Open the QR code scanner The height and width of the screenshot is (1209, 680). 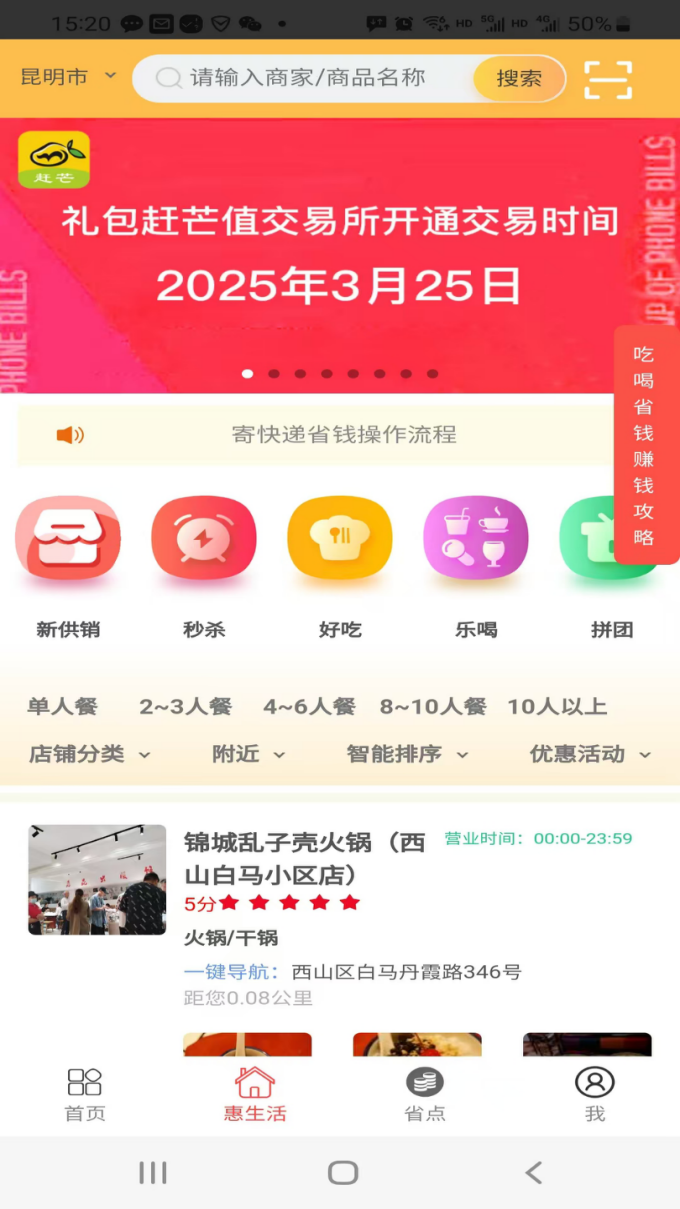click(x=608, y=79)
